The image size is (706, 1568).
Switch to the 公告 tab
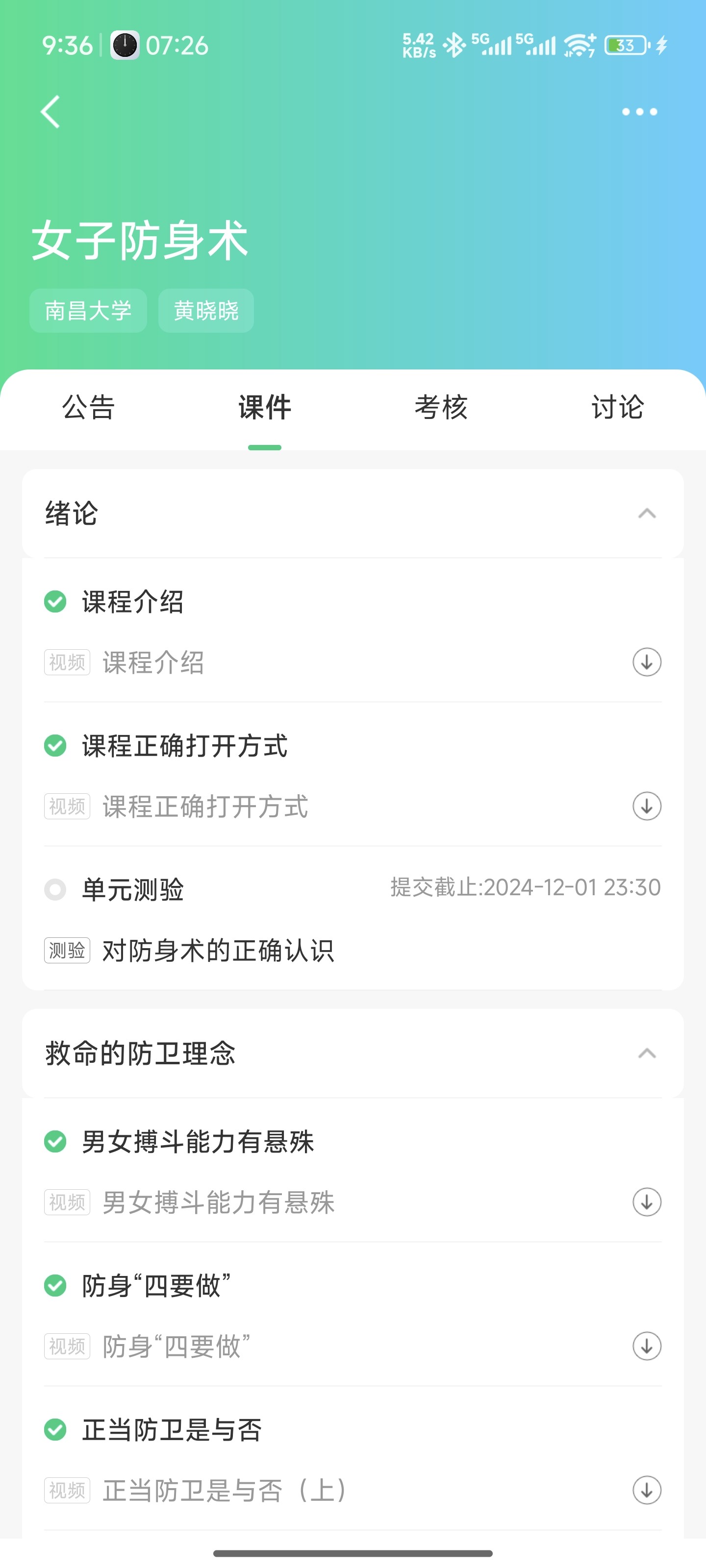click(x=88, y=407)
